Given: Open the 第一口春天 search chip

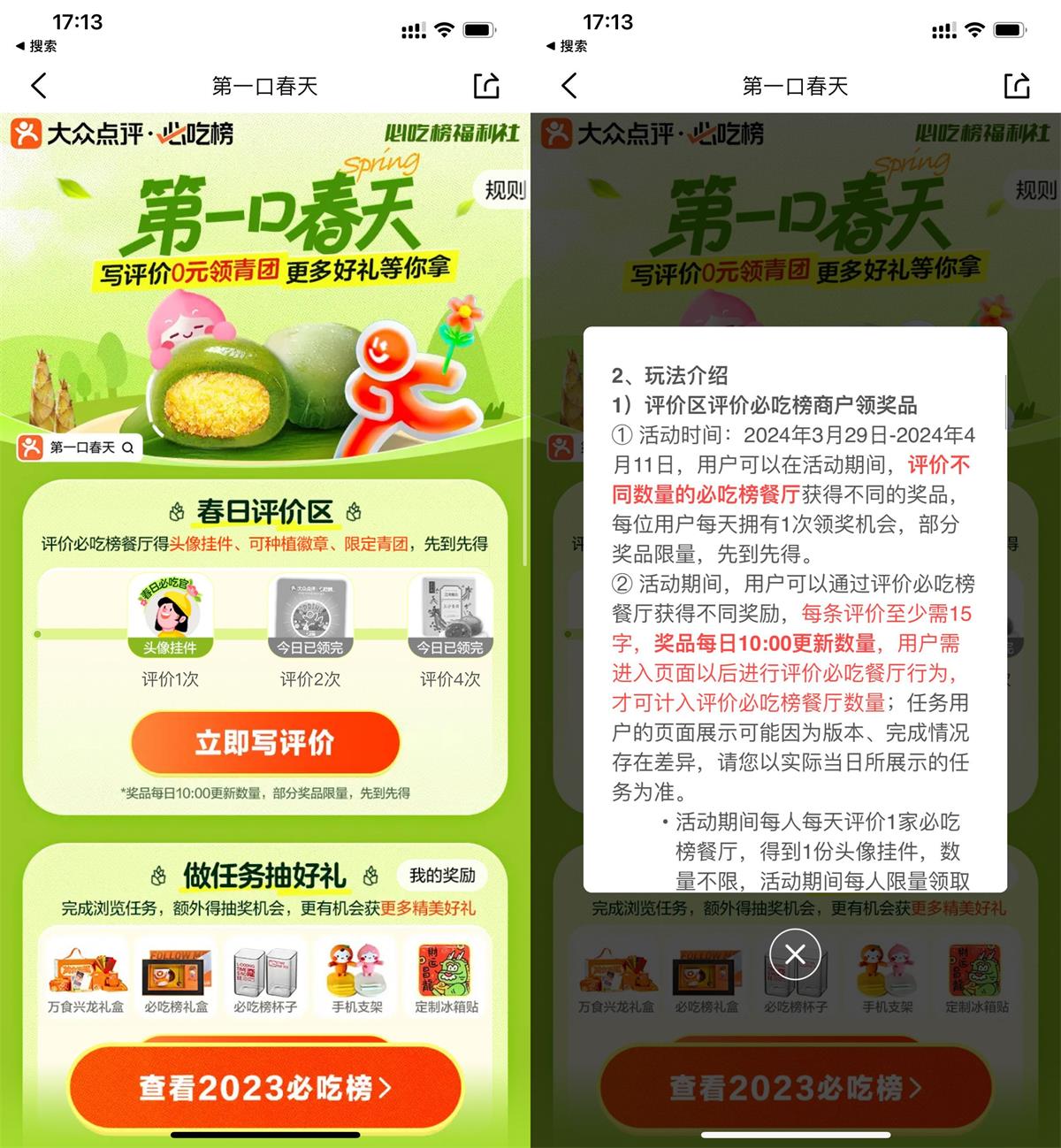Looking at the screenshot, I should (x=80, y=448).
